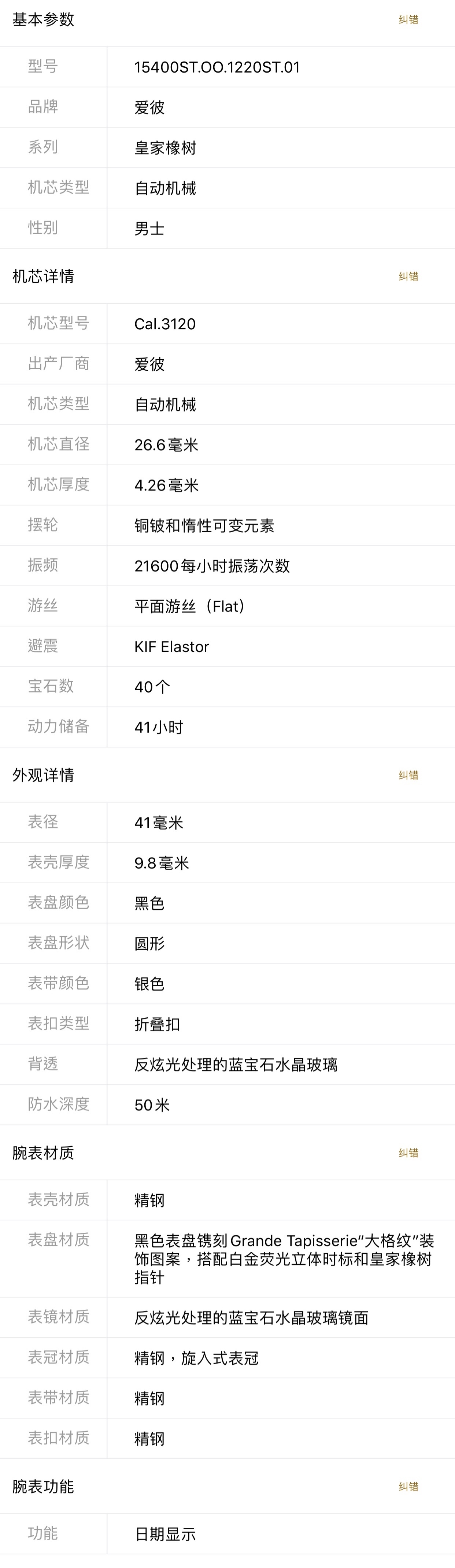Open 纠错 for 外观详情
The image size is (455, 1568).
pos(408,775)
